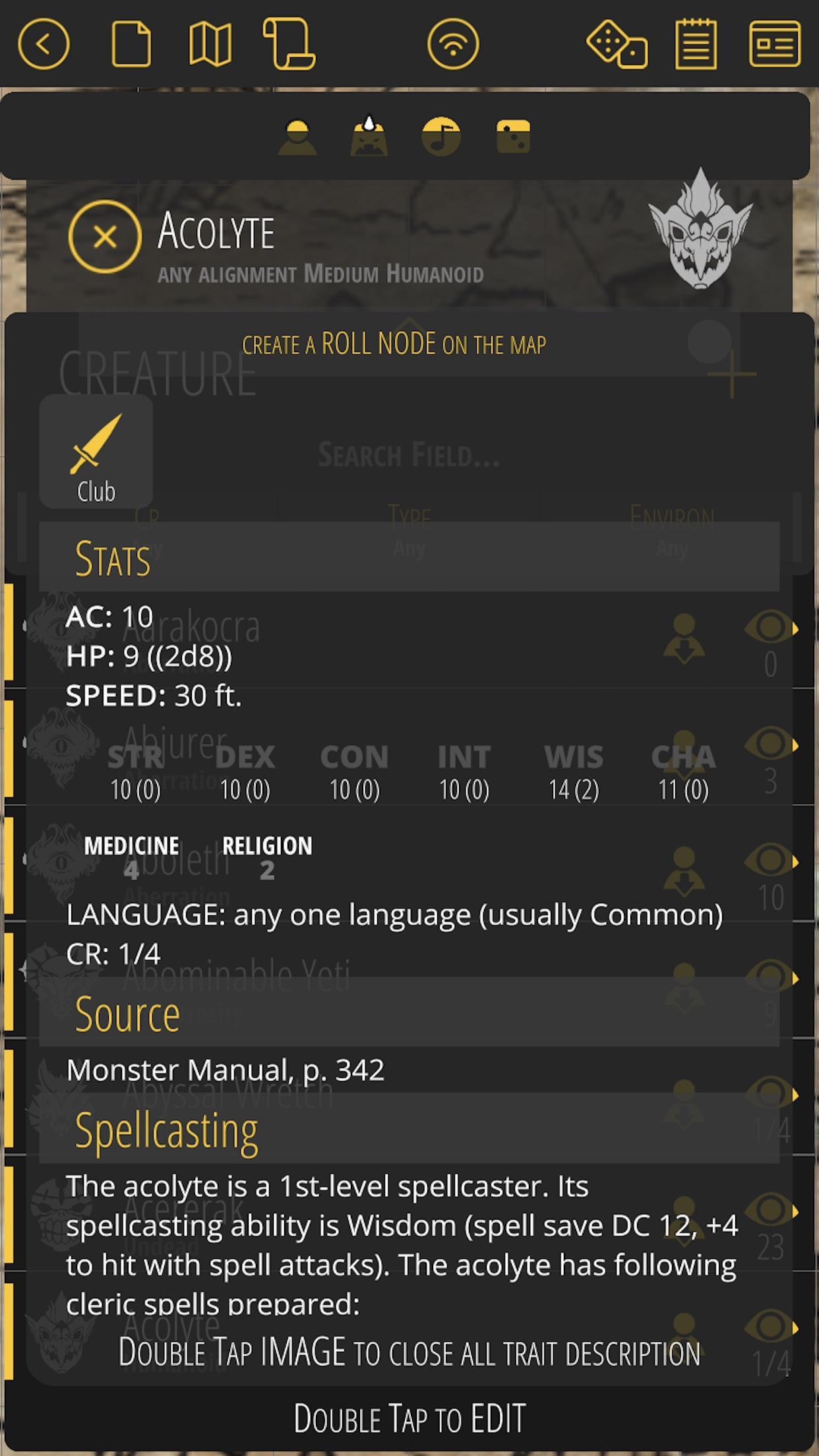
Task: Select the Club attack
Action: 96,452
